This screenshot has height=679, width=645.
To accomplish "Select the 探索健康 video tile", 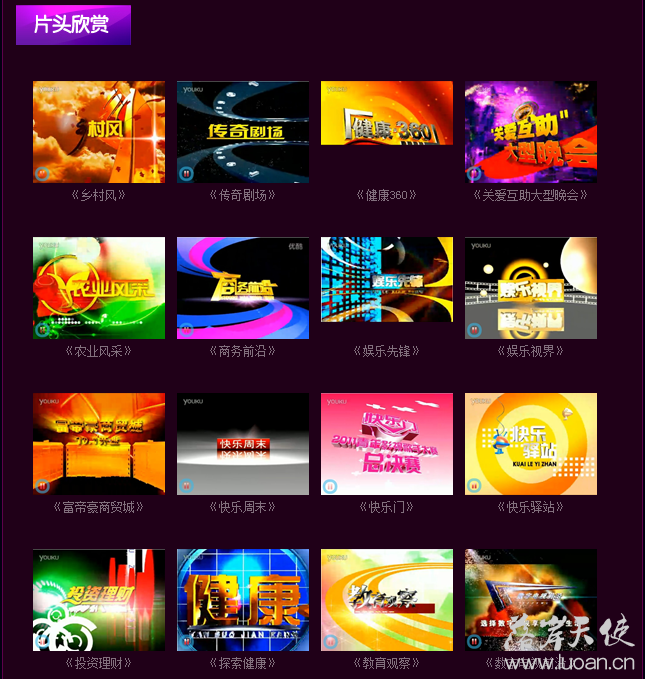I will (243, 600).
